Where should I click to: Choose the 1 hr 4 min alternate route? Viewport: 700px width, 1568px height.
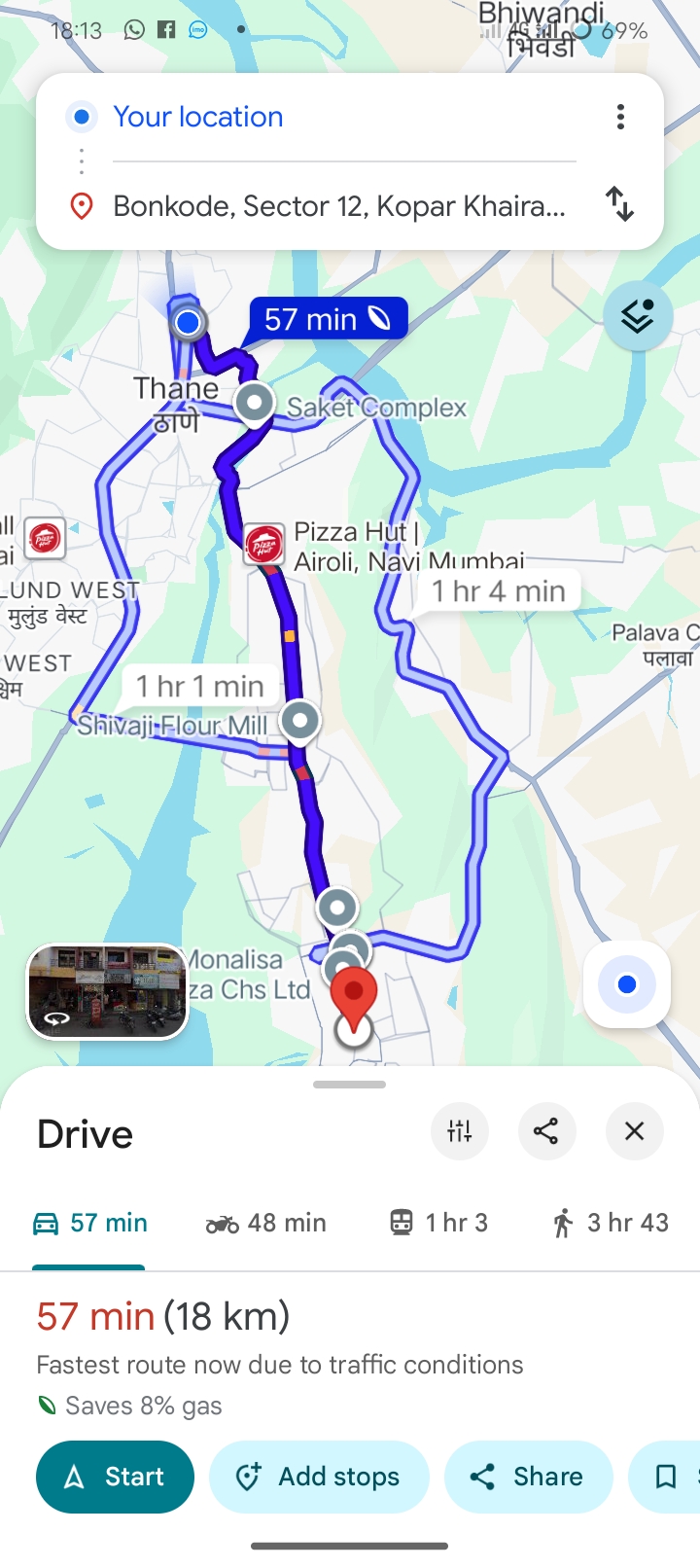pos(498,590)
